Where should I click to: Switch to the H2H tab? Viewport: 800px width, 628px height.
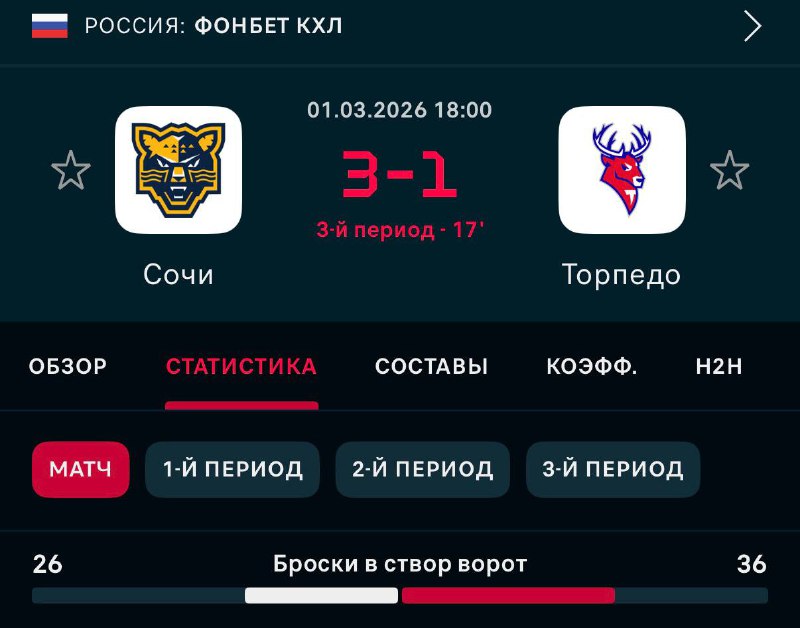click(719, 367)
